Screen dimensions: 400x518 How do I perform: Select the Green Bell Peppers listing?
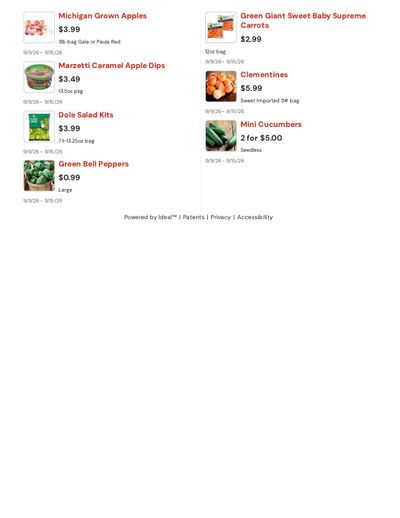pyautogui.click(x=93, y=164)
